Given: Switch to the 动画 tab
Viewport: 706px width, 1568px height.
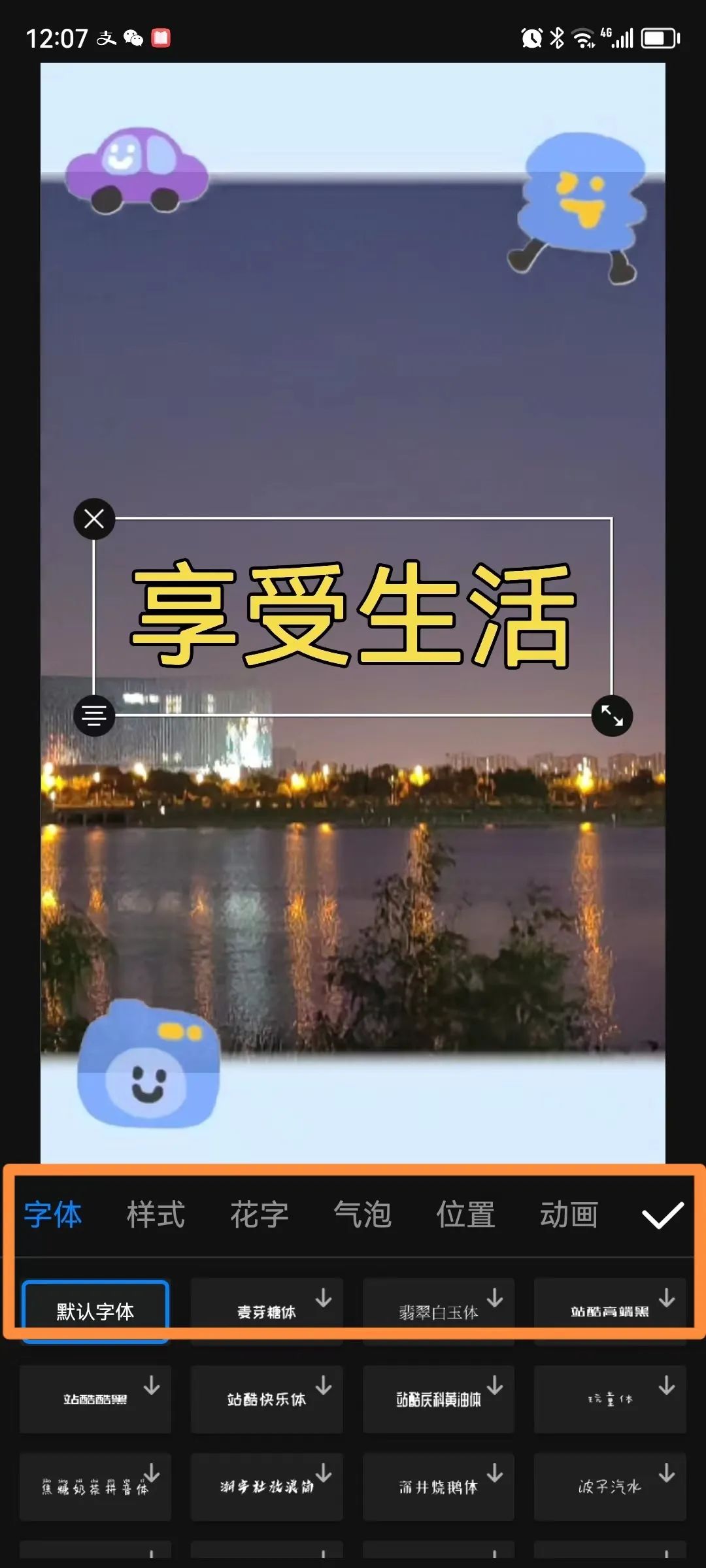Looking at the screenshot, I should tap(569, 1214).
